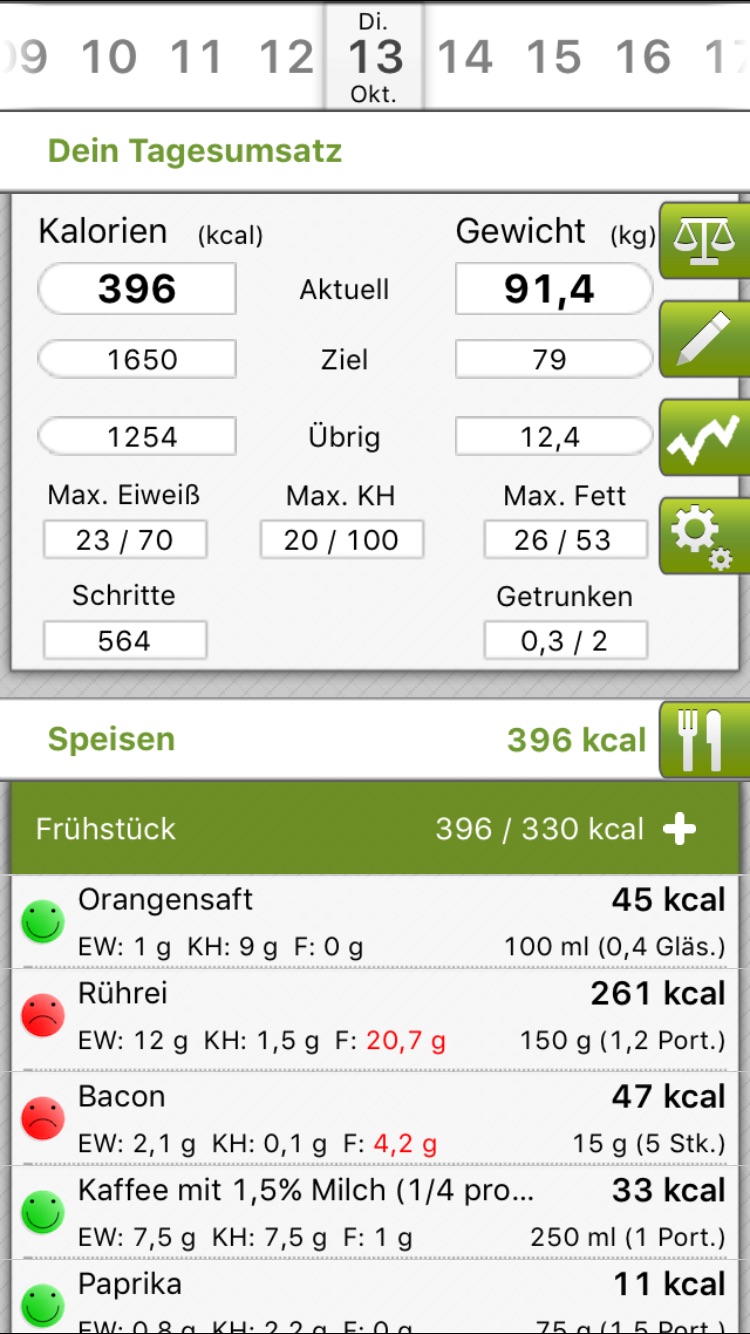Open the progress chart icon
Viewport: 750px width, 1334px height.
pyautogui.click(x=705, y=437)
